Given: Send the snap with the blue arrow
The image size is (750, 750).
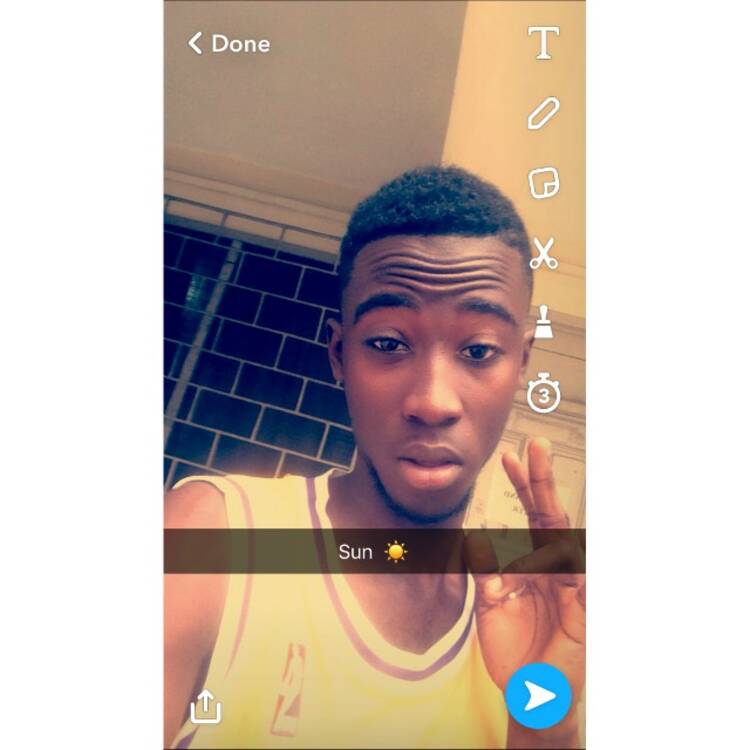Looking at the screenshot, I should (x=538, y=696).
